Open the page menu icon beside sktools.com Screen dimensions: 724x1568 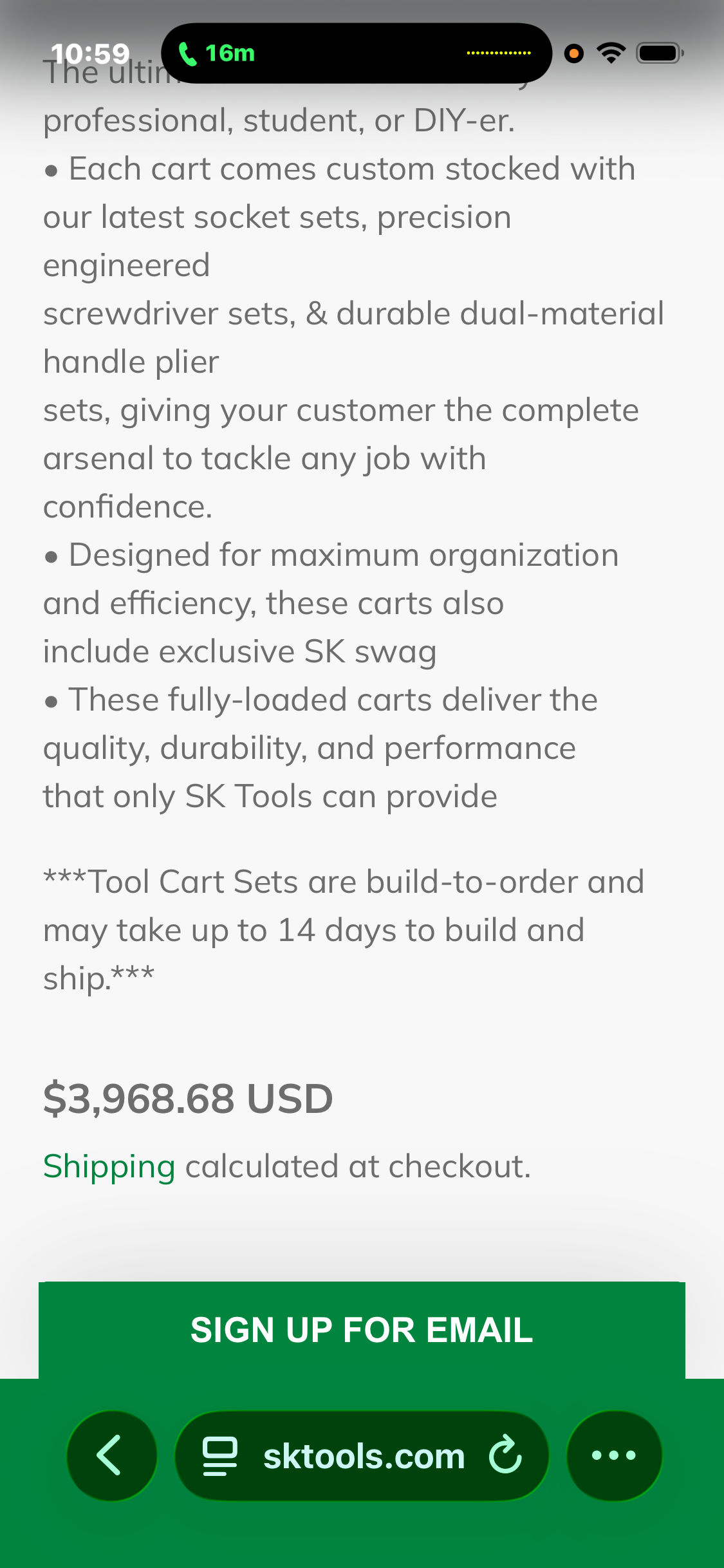point(219,1456)
